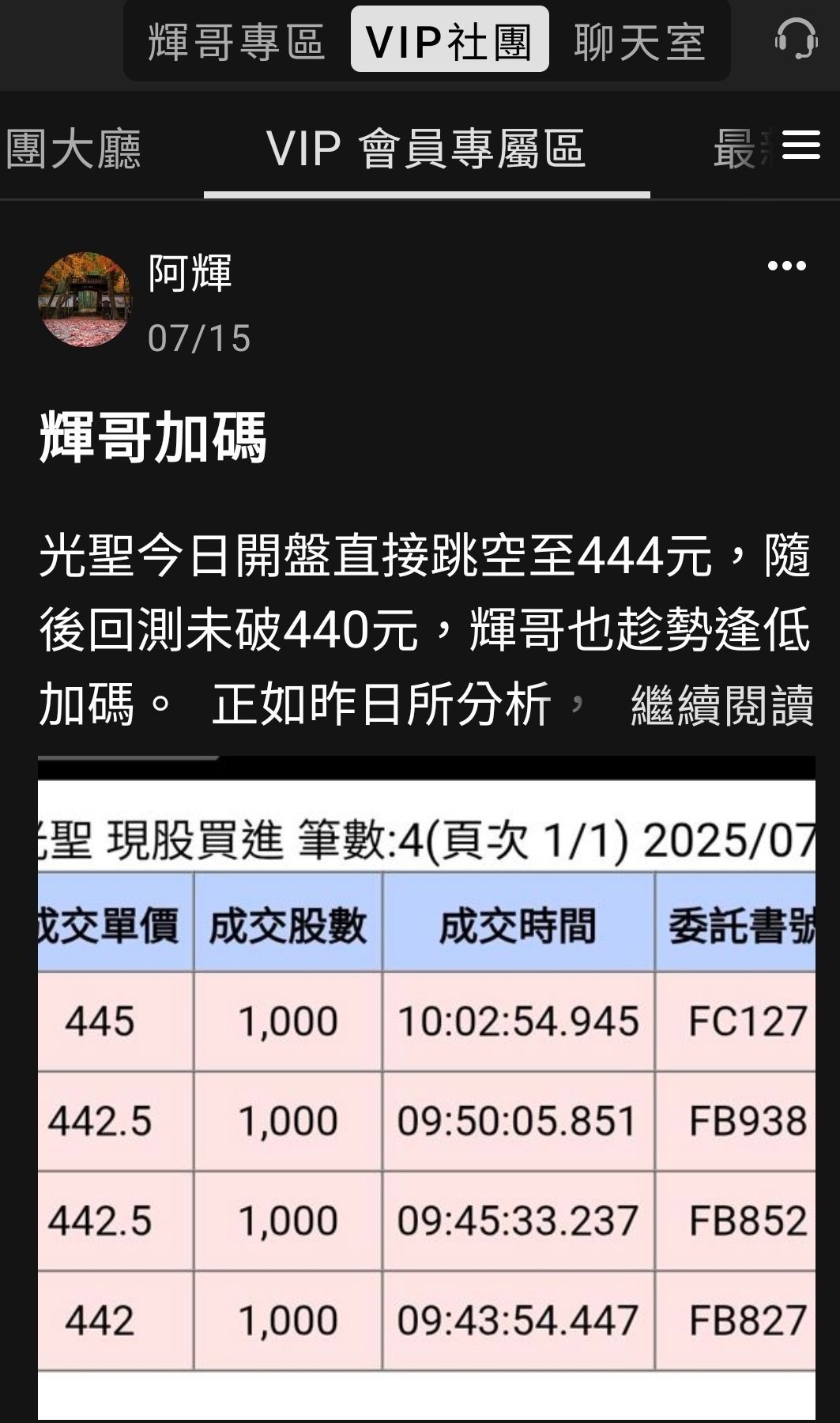This screenshot has height=1423, width=840.
Task: Open the 聊天室 tab
Action: point(639,41)
